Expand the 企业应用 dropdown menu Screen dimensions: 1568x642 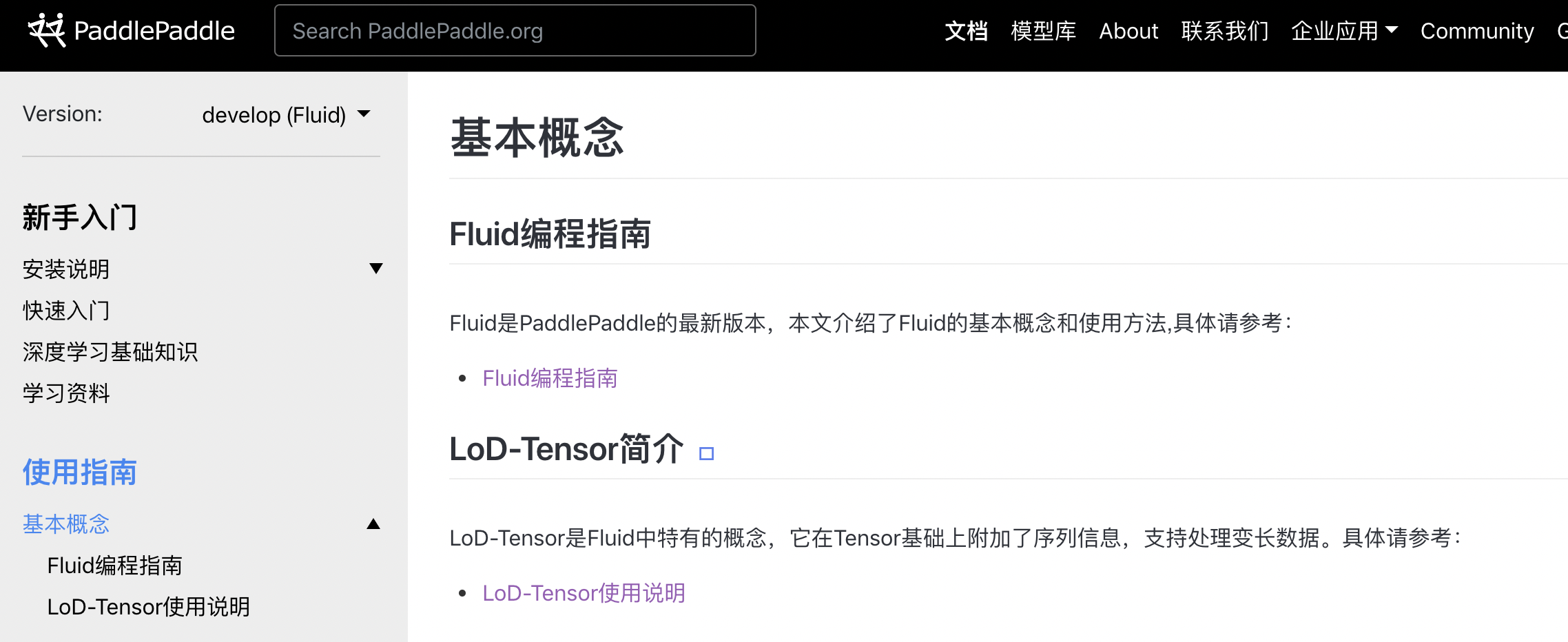pos(1344,31)
